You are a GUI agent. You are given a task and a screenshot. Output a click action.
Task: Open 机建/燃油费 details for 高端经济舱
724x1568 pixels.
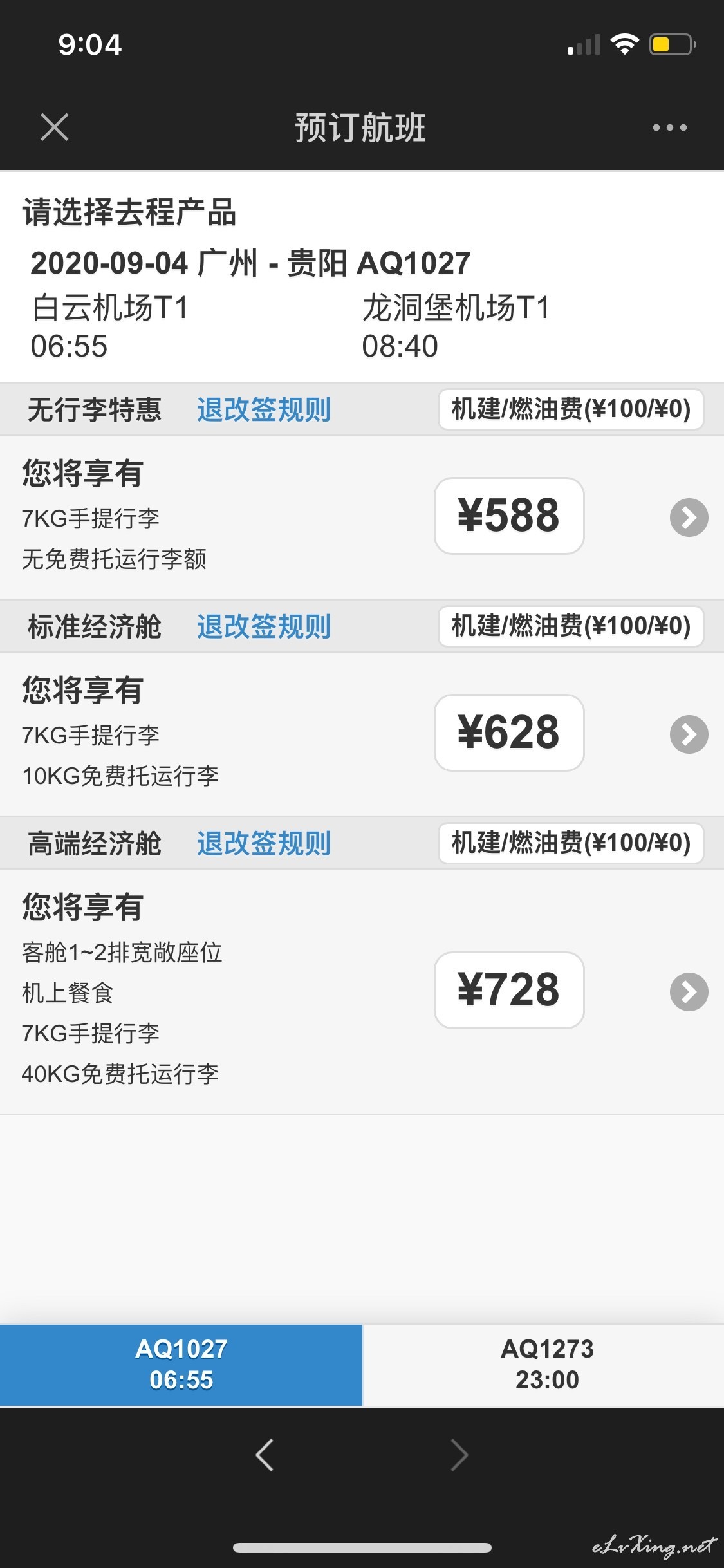(x=571, y=843)
